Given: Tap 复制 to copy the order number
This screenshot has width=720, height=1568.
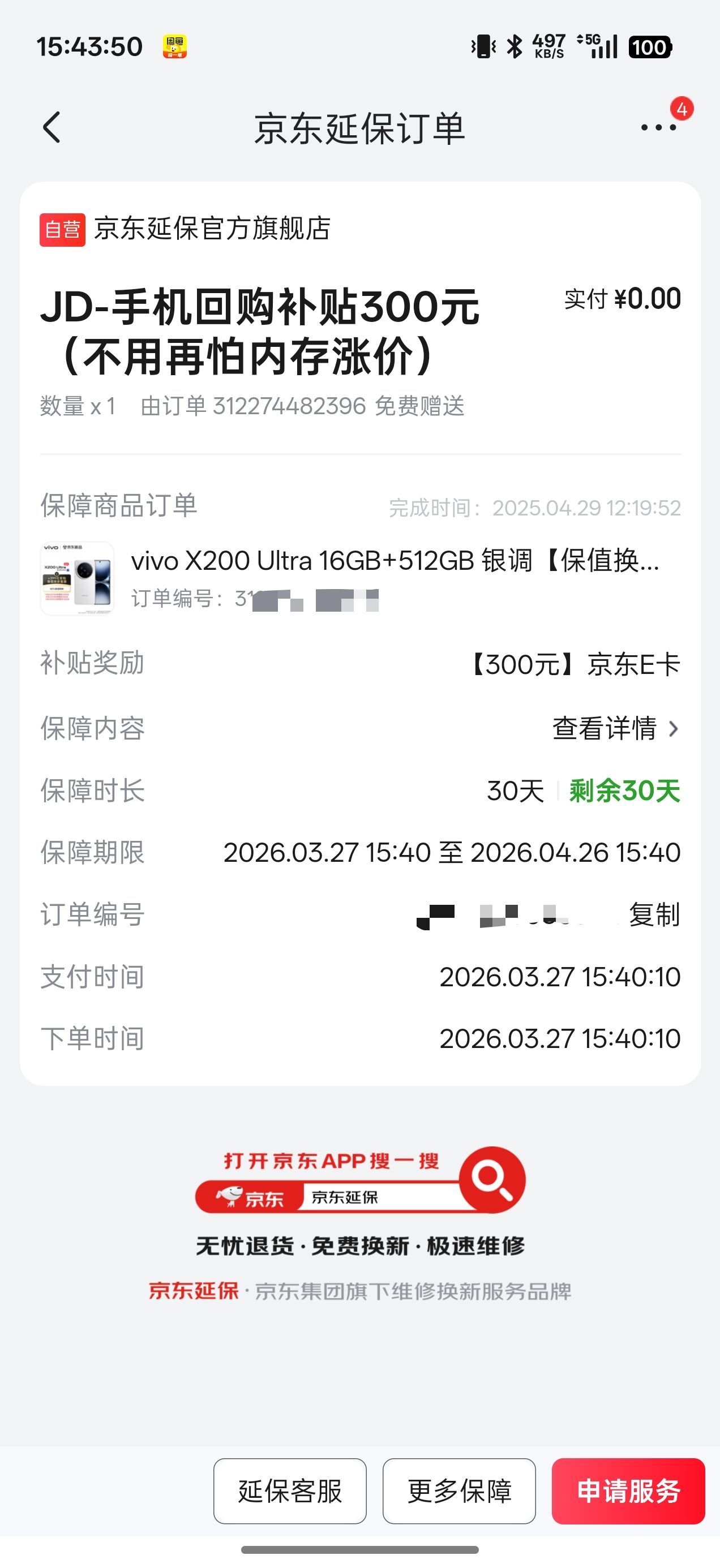Looking at the screenshot, I should click(653, 916).
